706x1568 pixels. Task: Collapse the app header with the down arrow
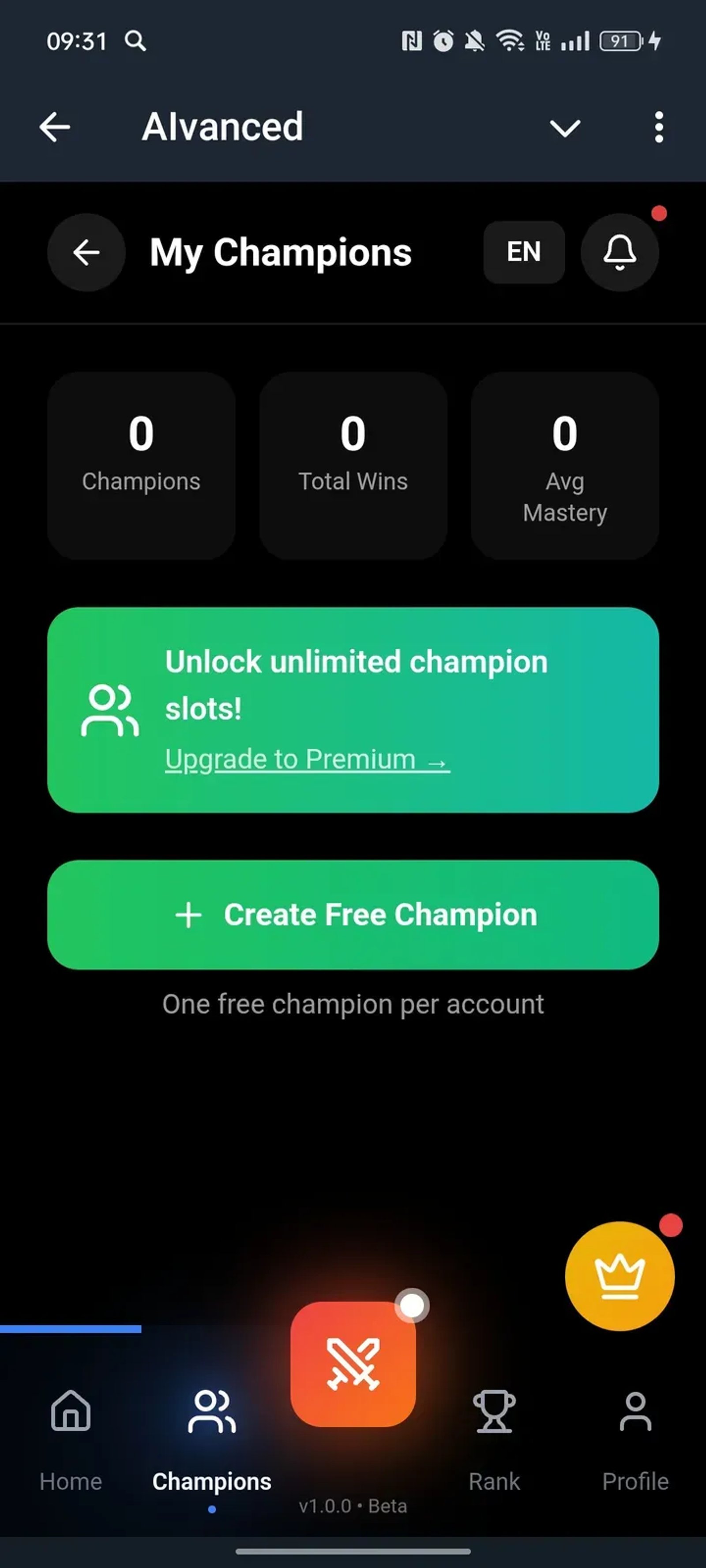tap(564, 127)
